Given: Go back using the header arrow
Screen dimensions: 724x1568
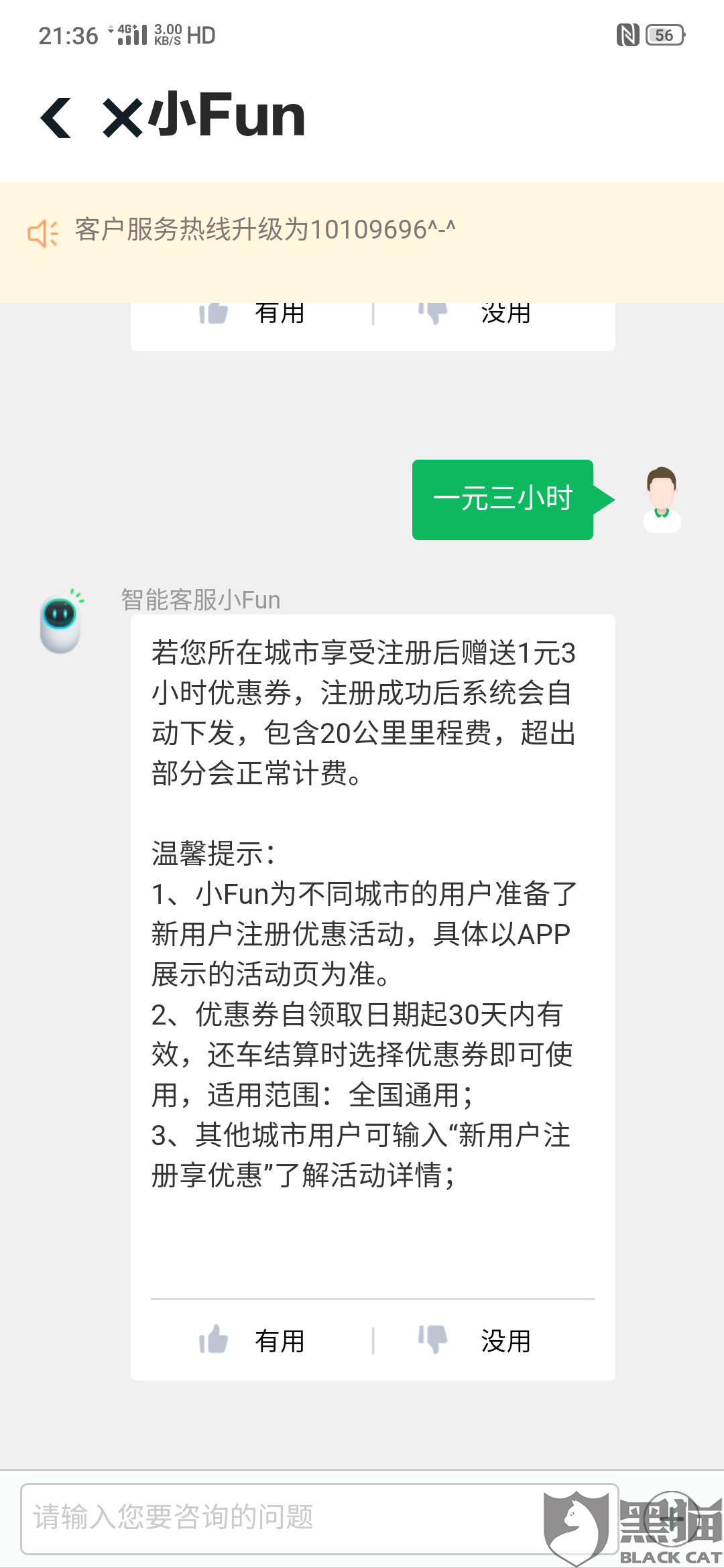Looking at the screenshot, I should [x=56, y=118].
